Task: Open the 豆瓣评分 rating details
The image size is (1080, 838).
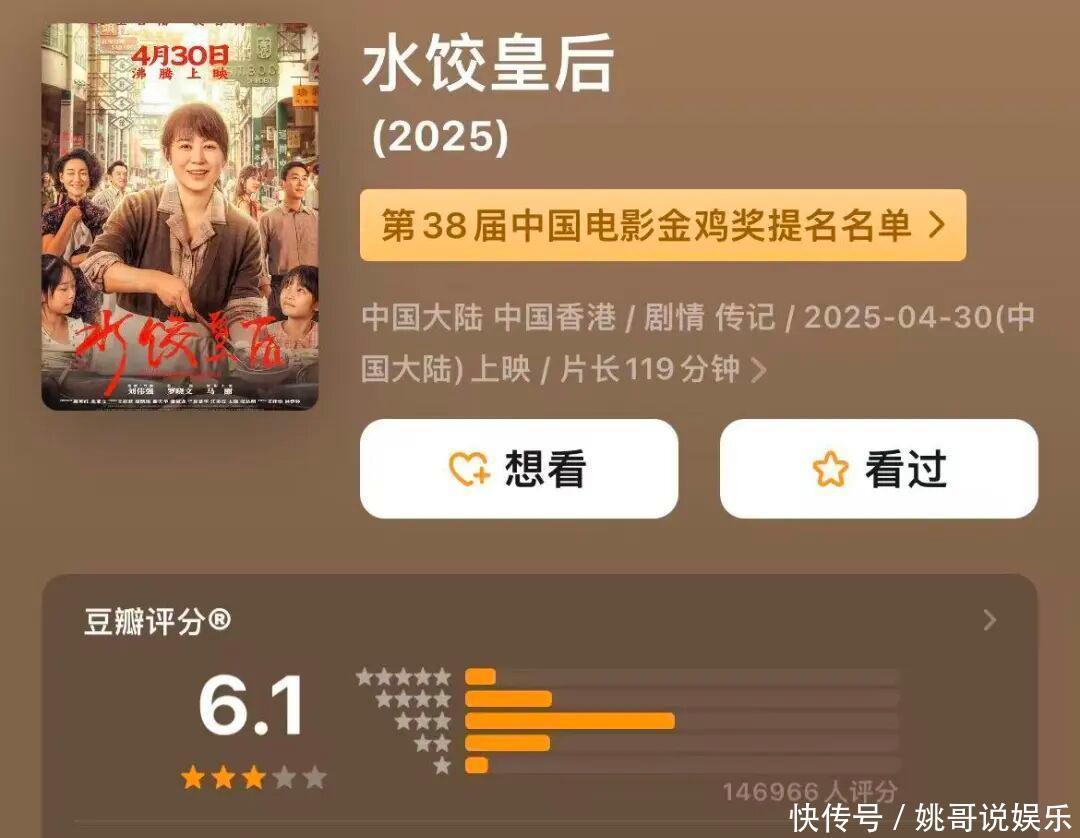Action: click(x=989, y=621)
